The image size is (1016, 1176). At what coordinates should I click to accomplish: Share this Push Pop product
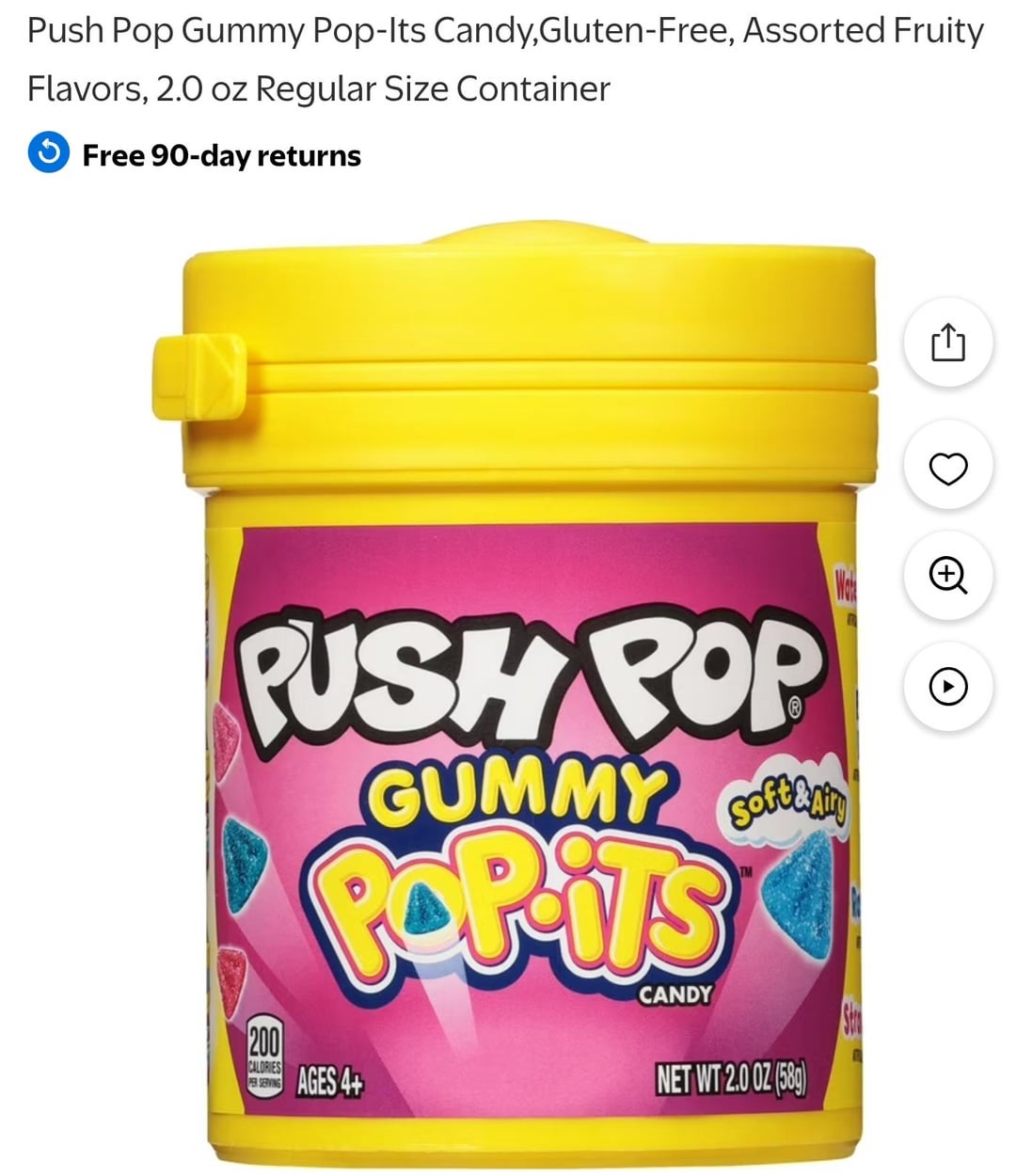(x=948, y=343)
